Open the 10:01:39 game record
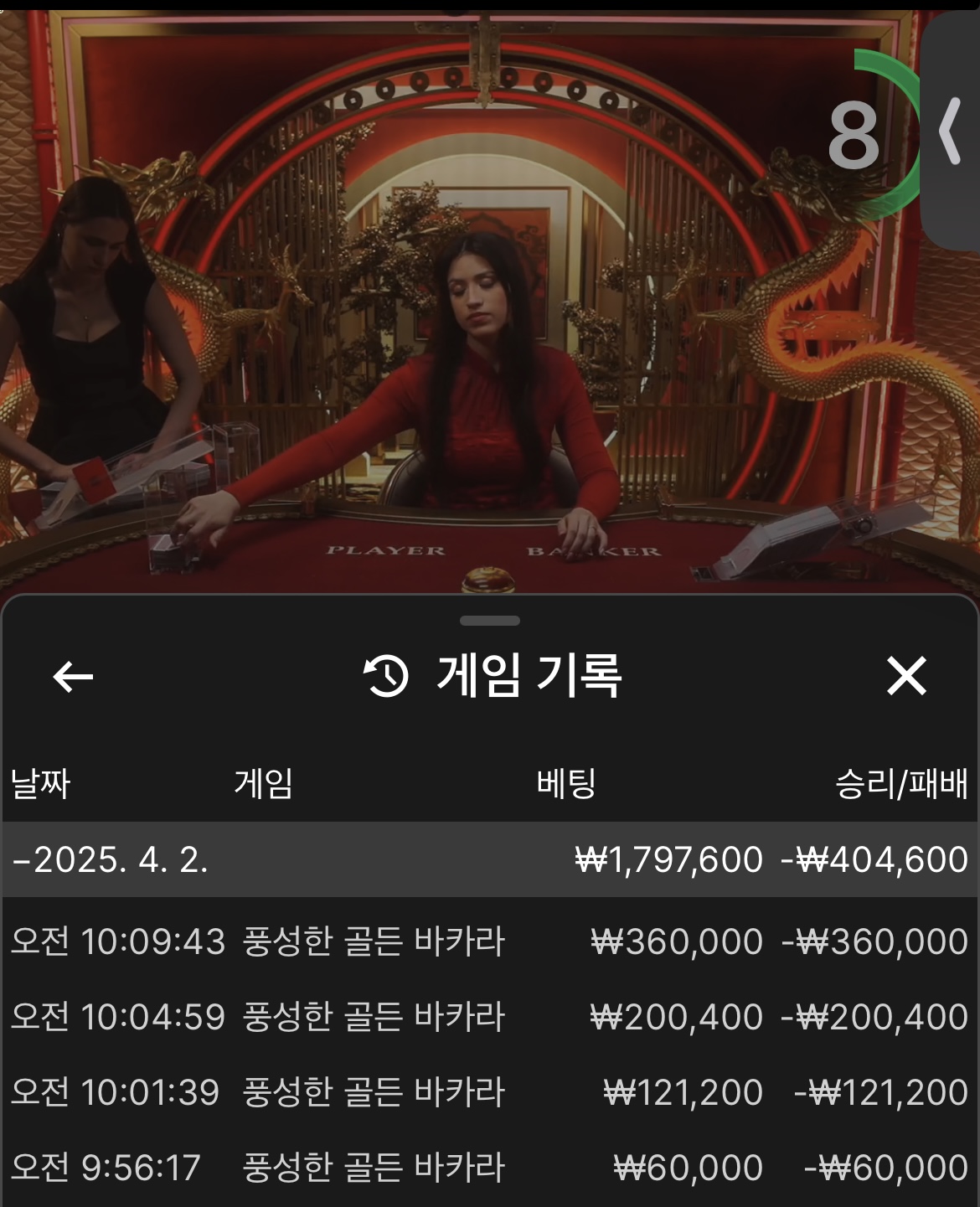980x1207 pixels. (490, 1092)
